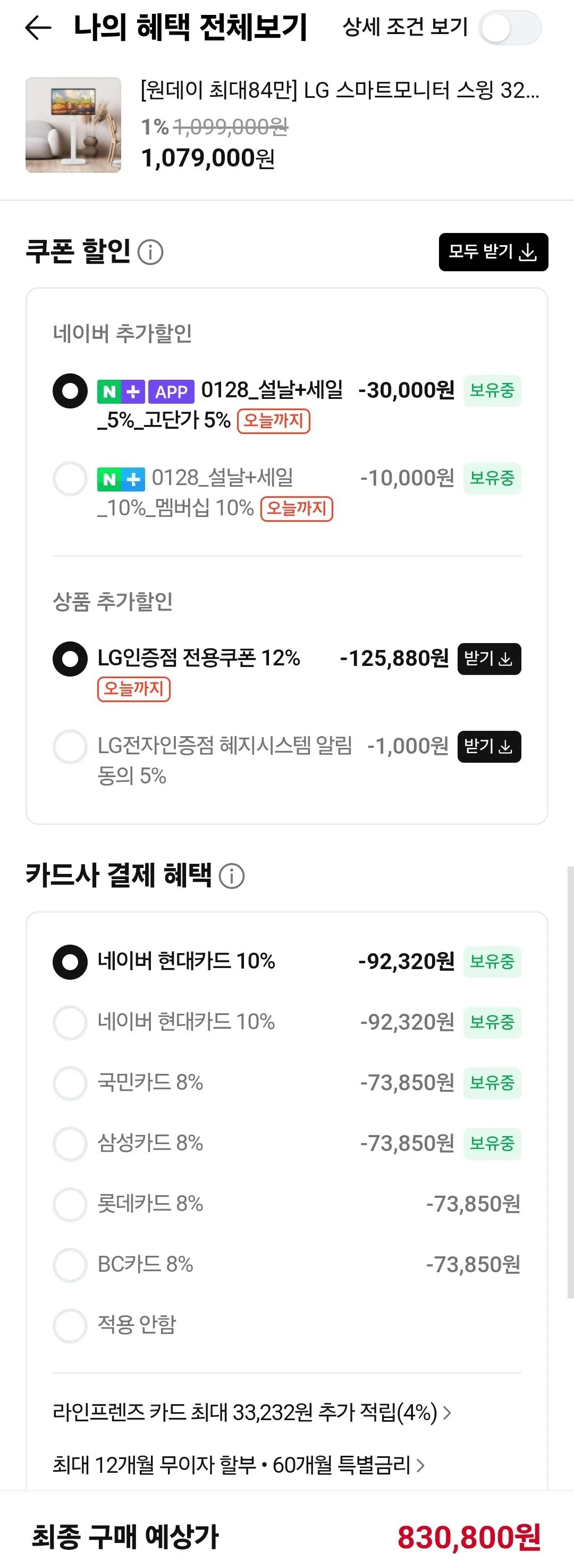The width and height of the screenshot is (574, 1568).
Task: Select the 삼성카드 8% payment option
Action: (x=70, y=1144)
